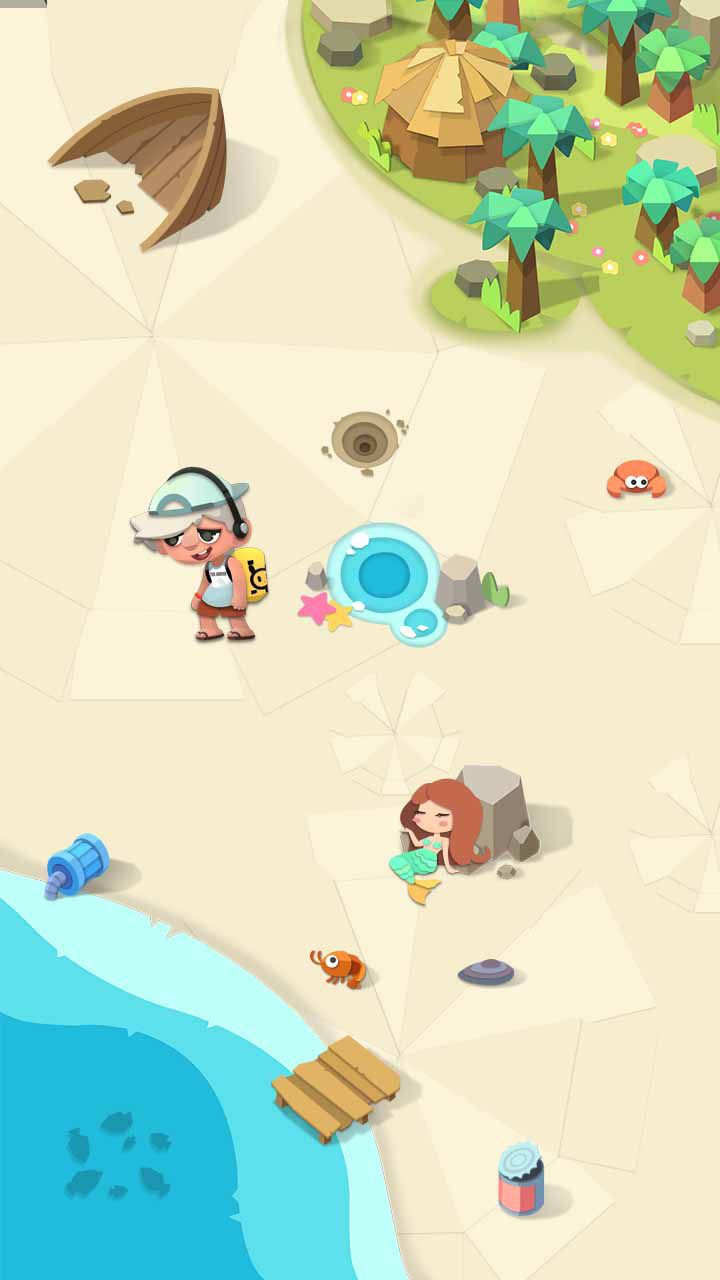This screenshot has height=1280, width=720.
Task: Tap the blue pipe near the shore
Action: coord(77,864)
